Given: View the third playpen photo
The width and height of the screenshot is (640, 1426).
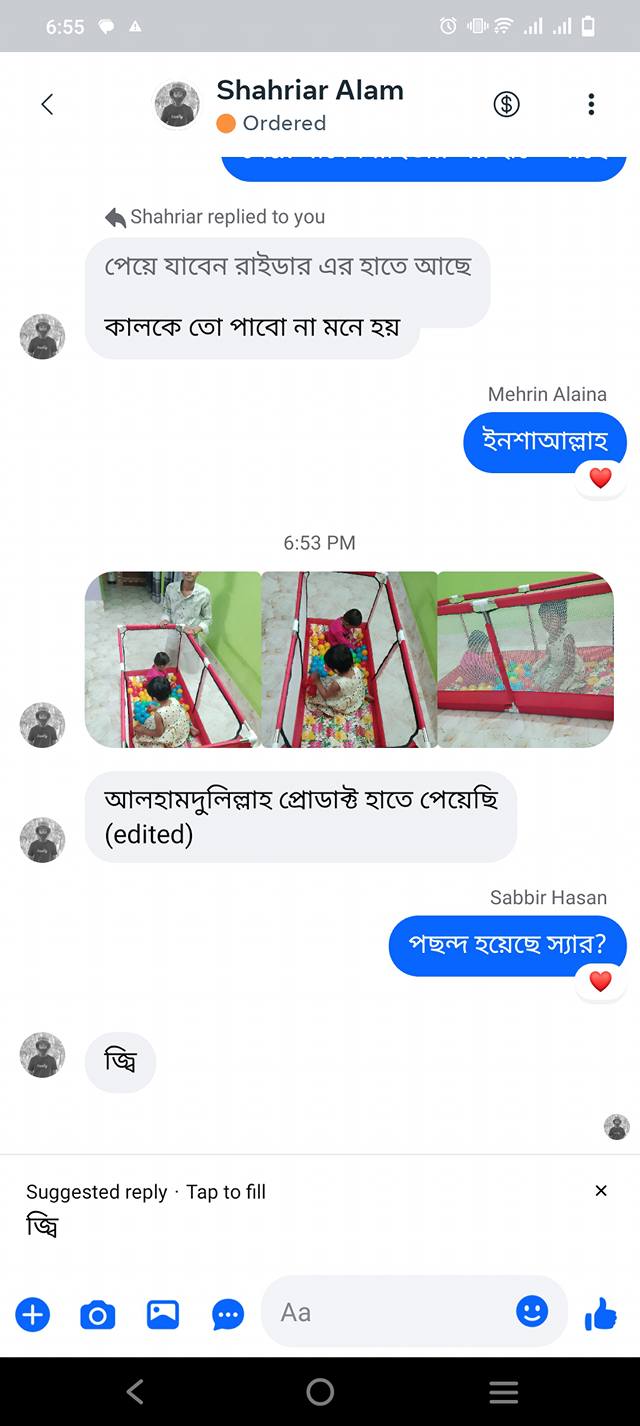Looking at the screenshot, I should (526, 659).
